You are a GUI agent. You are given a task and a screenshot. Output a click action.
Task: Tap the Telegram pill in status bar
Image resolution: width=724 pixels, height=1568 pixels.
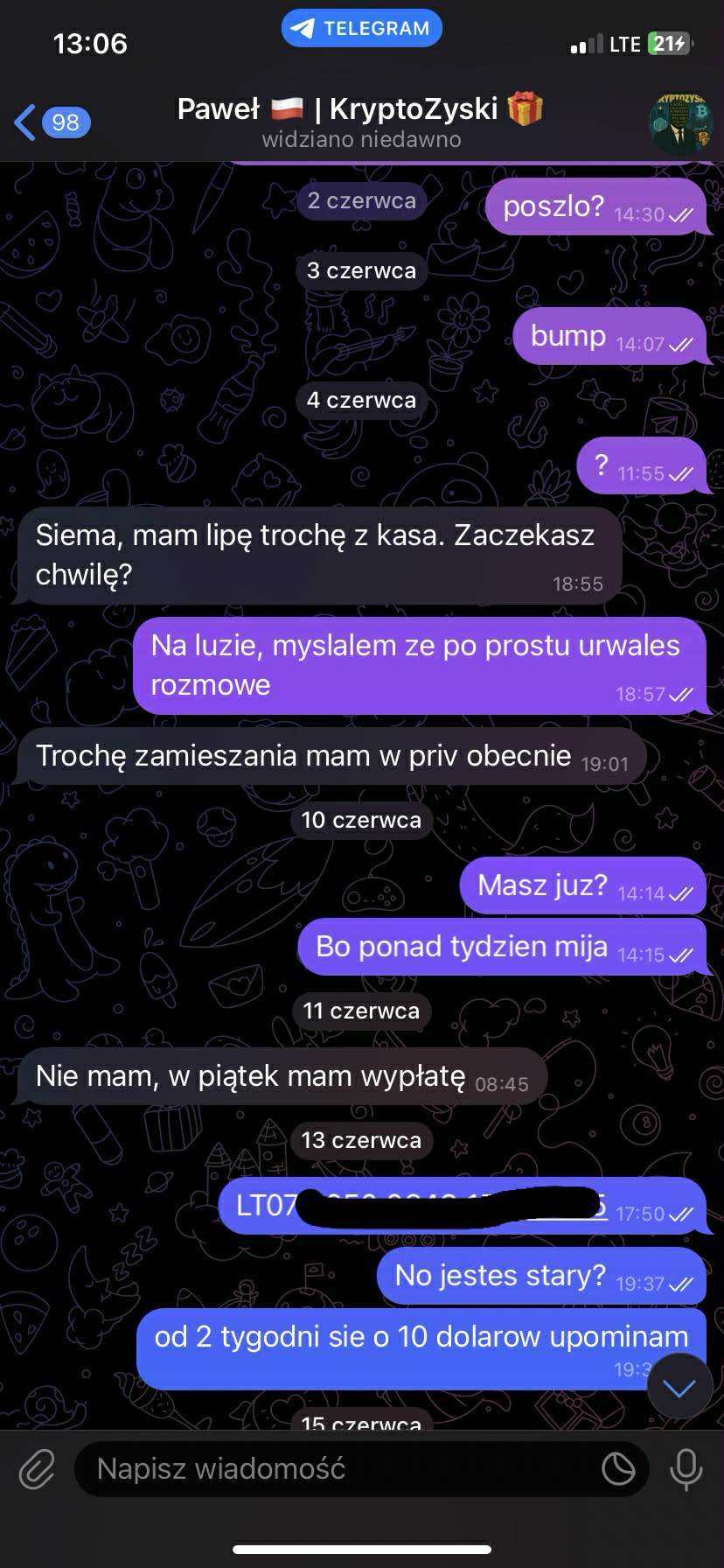(361, 28)
